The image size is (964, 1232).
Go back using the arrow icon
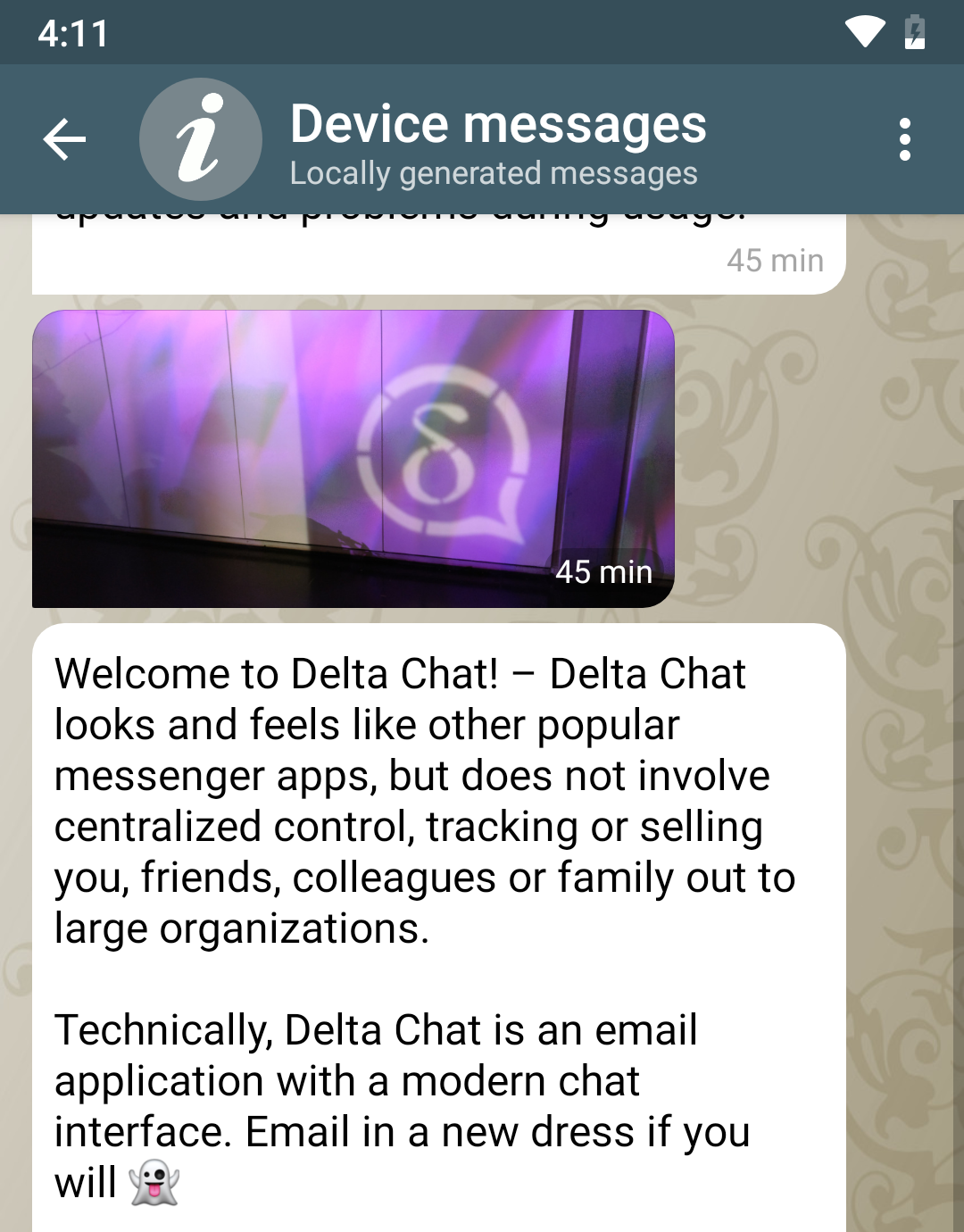point(64,139)
